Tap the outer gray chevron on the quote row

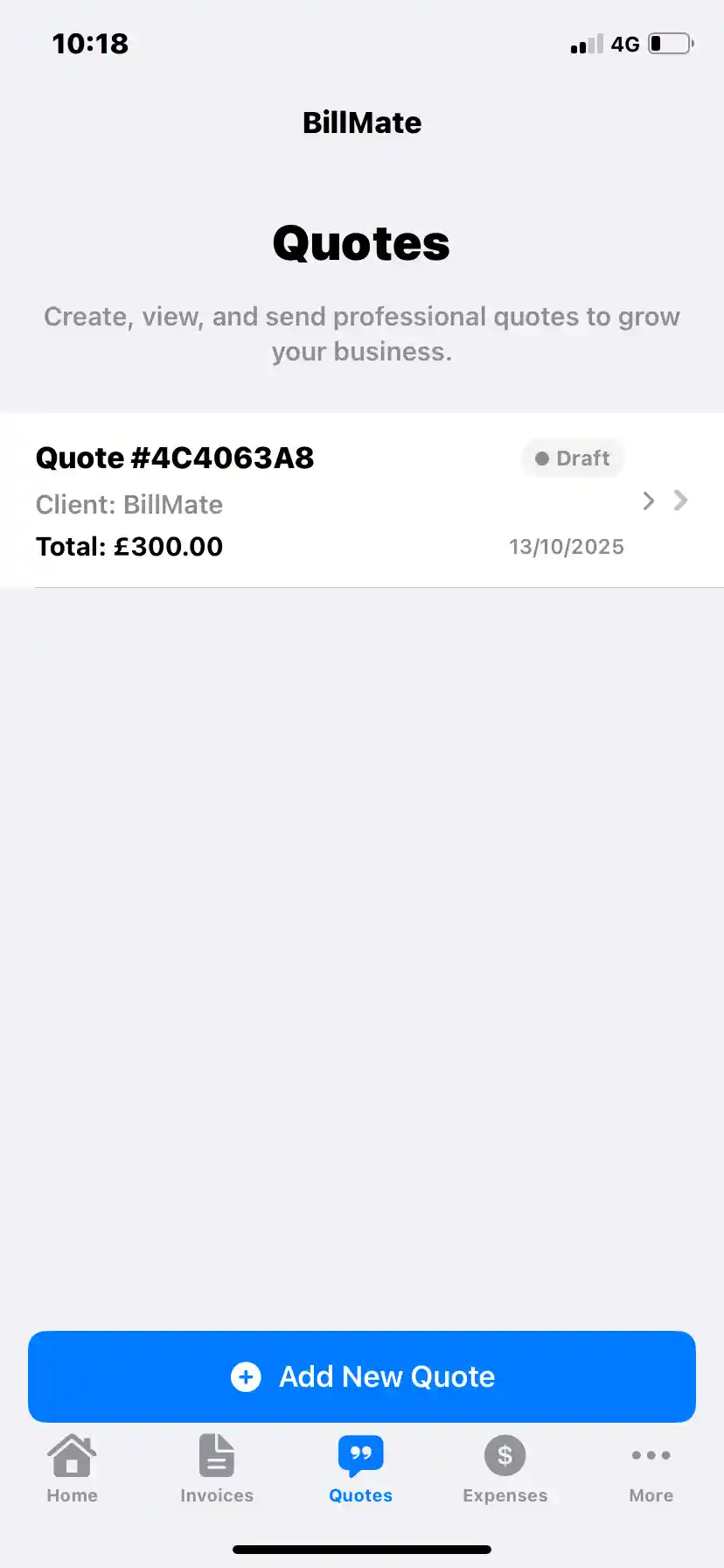click(680, 500)
